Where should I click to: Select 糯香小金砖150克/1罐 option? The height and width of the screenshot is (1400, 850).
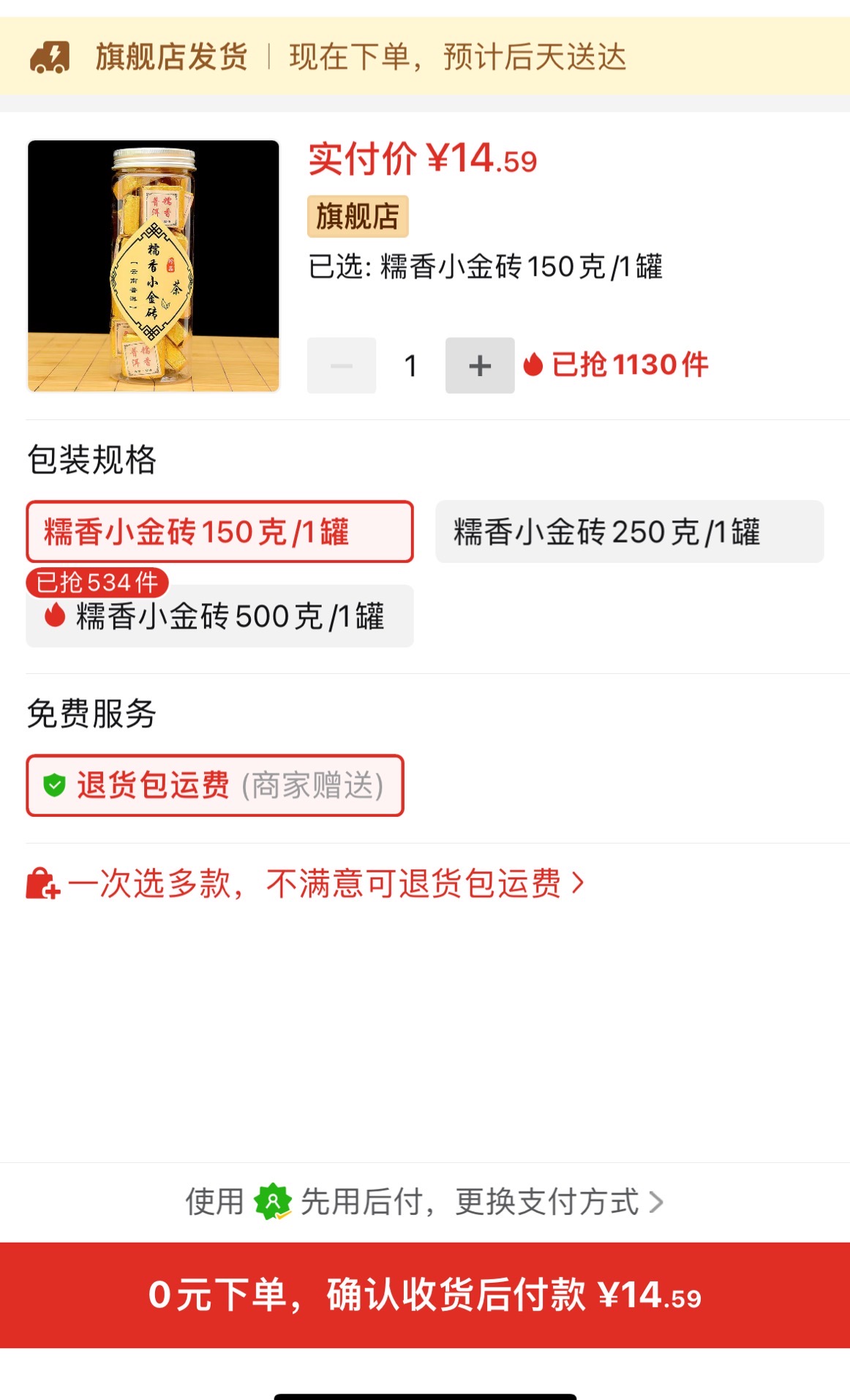coord(219,532)
